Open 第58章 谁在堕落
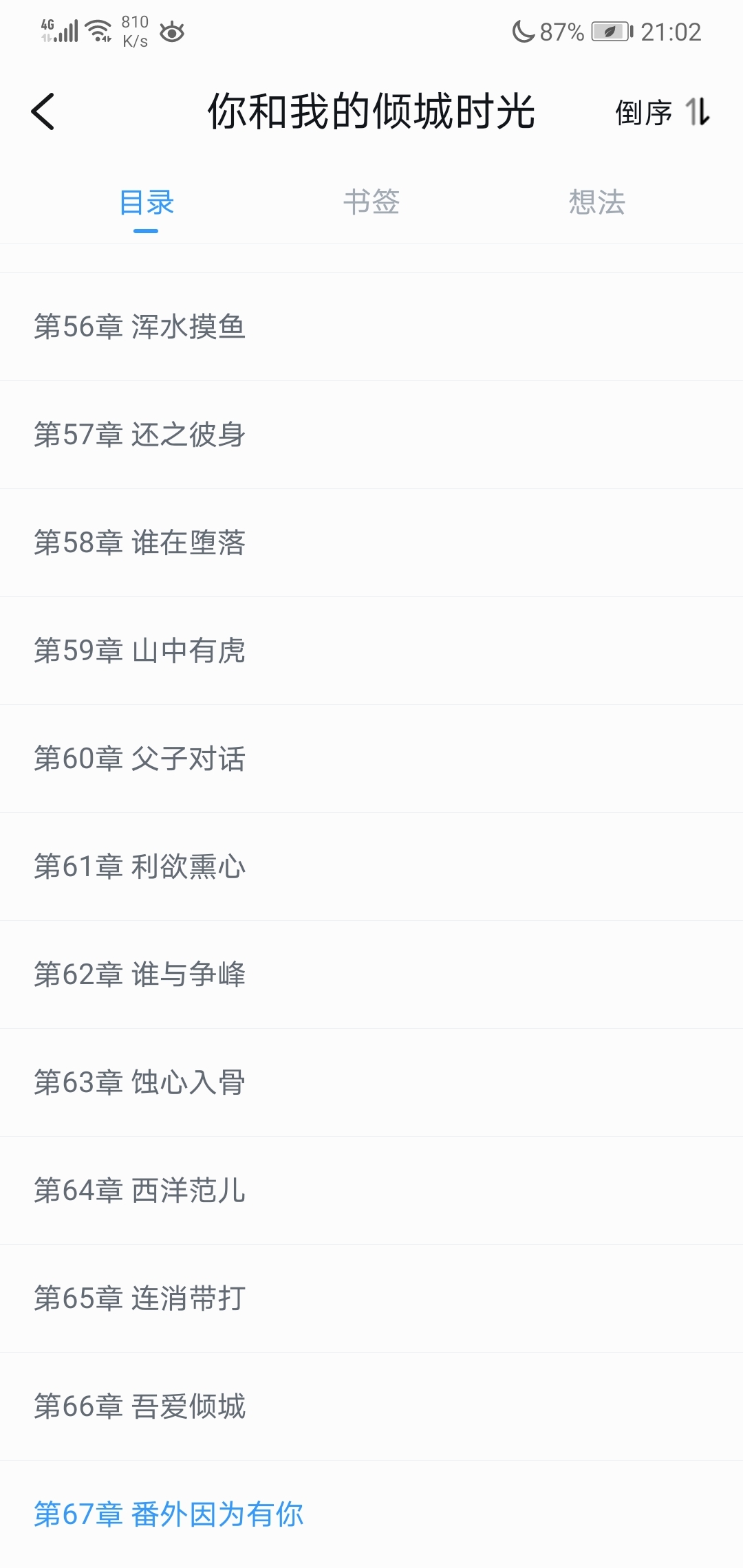This screenshot has height=1568, width=743. point(371,543)
